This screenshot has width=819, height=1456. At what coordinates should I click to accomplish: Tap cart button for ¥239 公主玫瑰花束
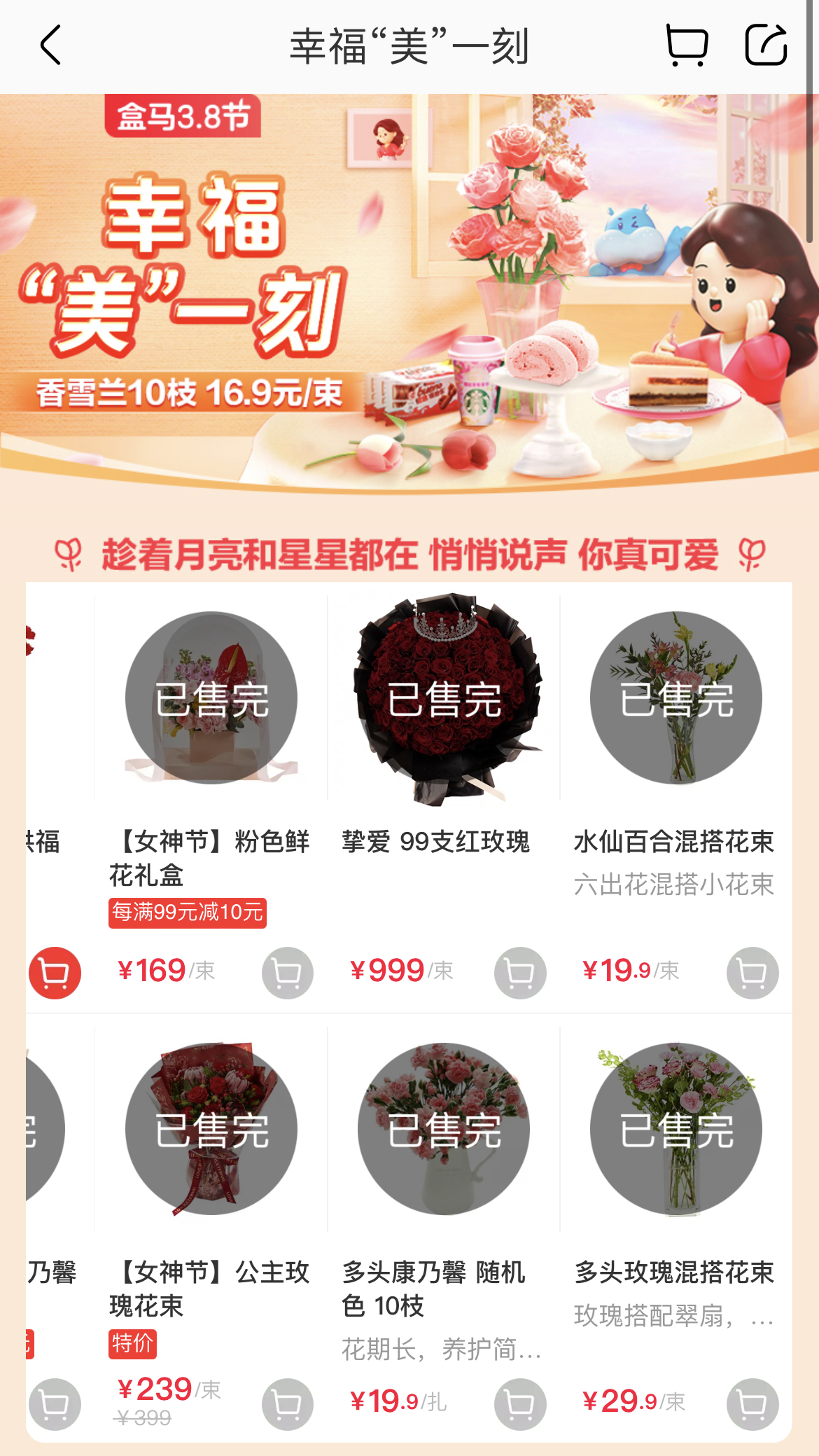coord(287,1404)
